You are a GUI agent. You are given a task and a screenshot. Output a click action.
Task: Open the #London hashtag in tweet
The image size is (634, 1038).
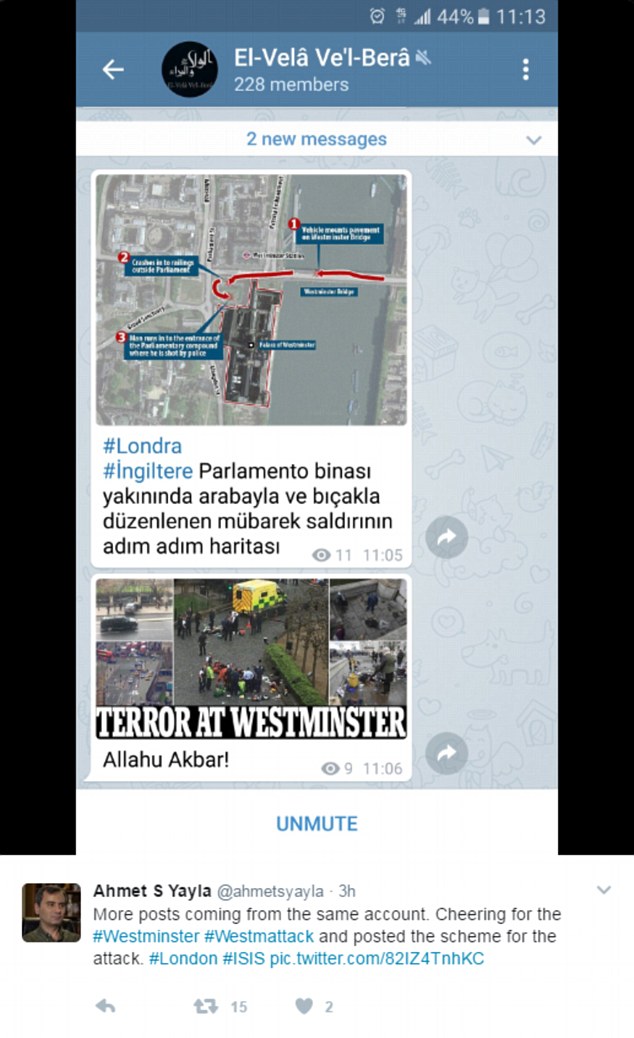[x=182, y=959]
